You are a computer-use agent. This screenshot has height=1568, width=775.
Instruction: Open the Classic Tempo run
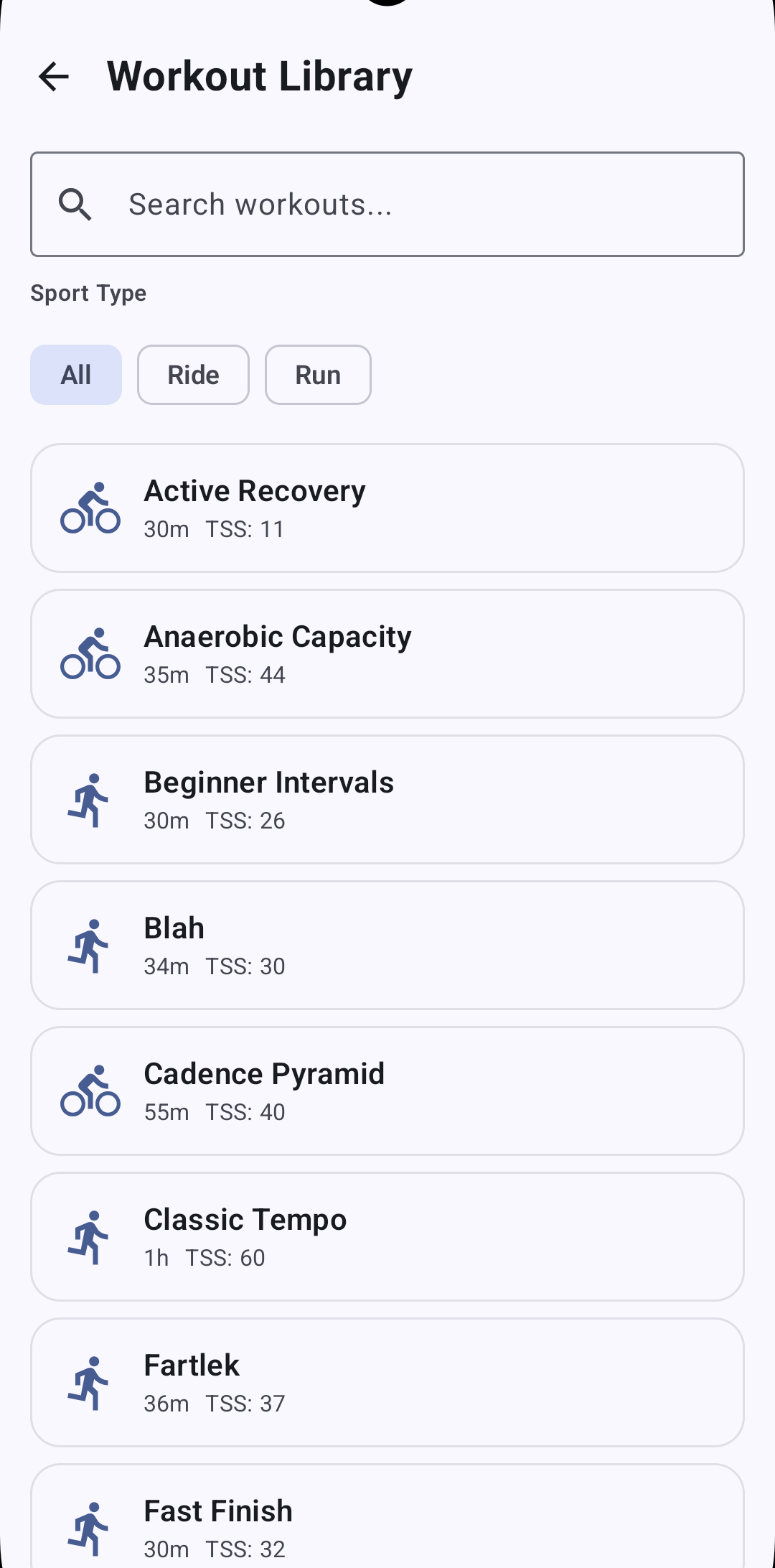tap(387, 1237)
